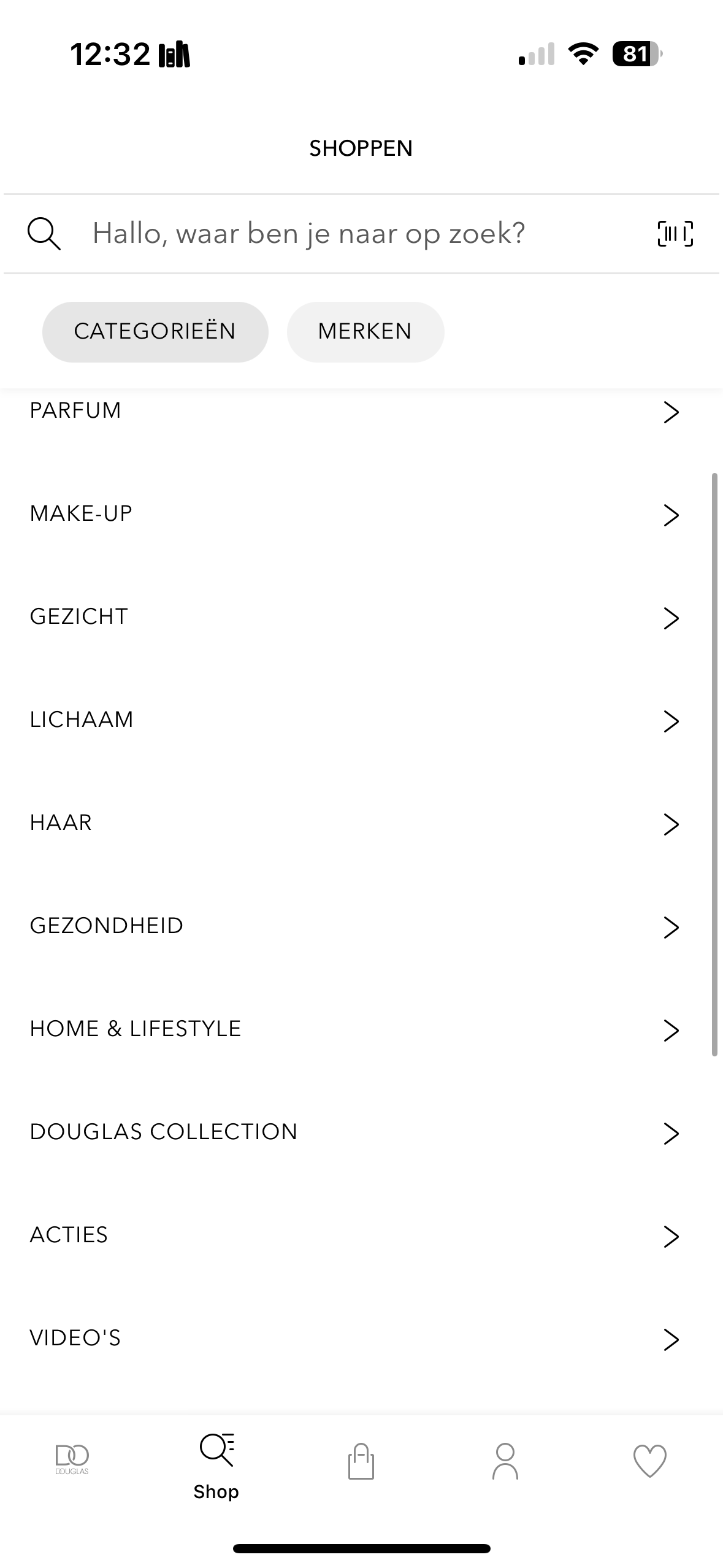Open the Lichaam category
The width and height of the screenshot is (723, 1568).
[x=356, y=720]
